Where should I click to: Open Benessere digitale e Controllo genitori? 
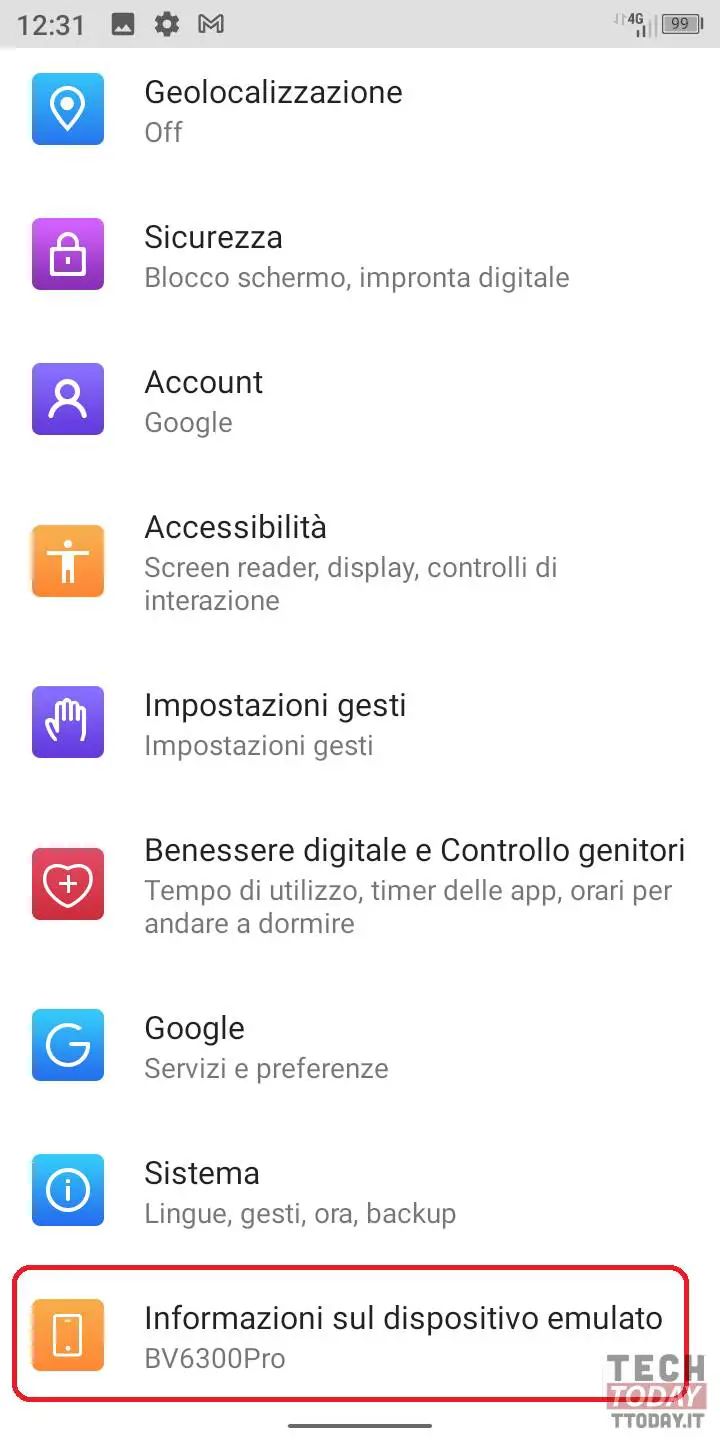(360, 884)
